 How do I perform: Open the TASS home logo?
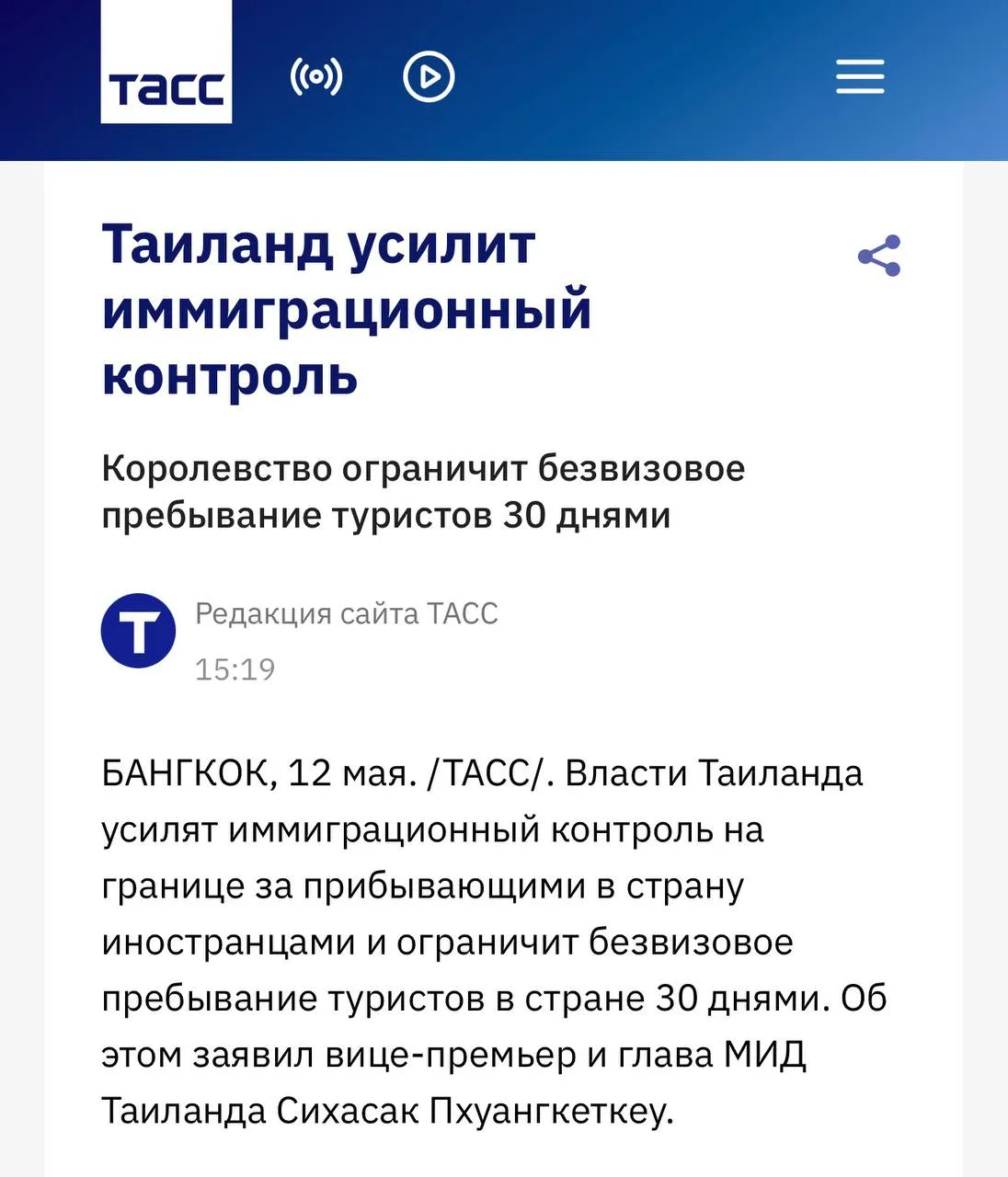(166, 62)
